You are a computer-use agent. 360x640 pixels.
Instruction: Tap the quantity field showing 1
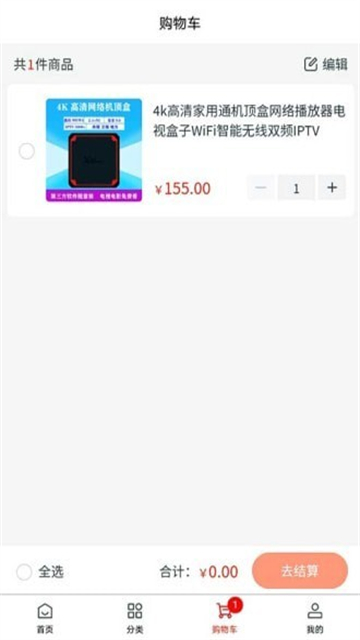click(296, 188)
